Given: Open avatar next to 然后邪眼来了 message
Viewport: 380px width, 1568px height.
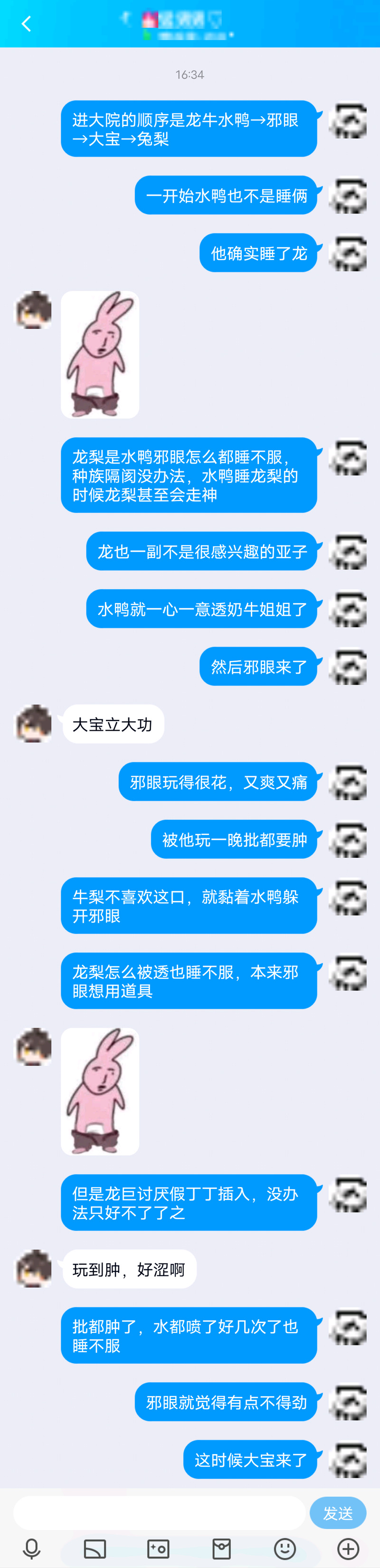Looking at the screenshot, I should [x=348, y=666].
